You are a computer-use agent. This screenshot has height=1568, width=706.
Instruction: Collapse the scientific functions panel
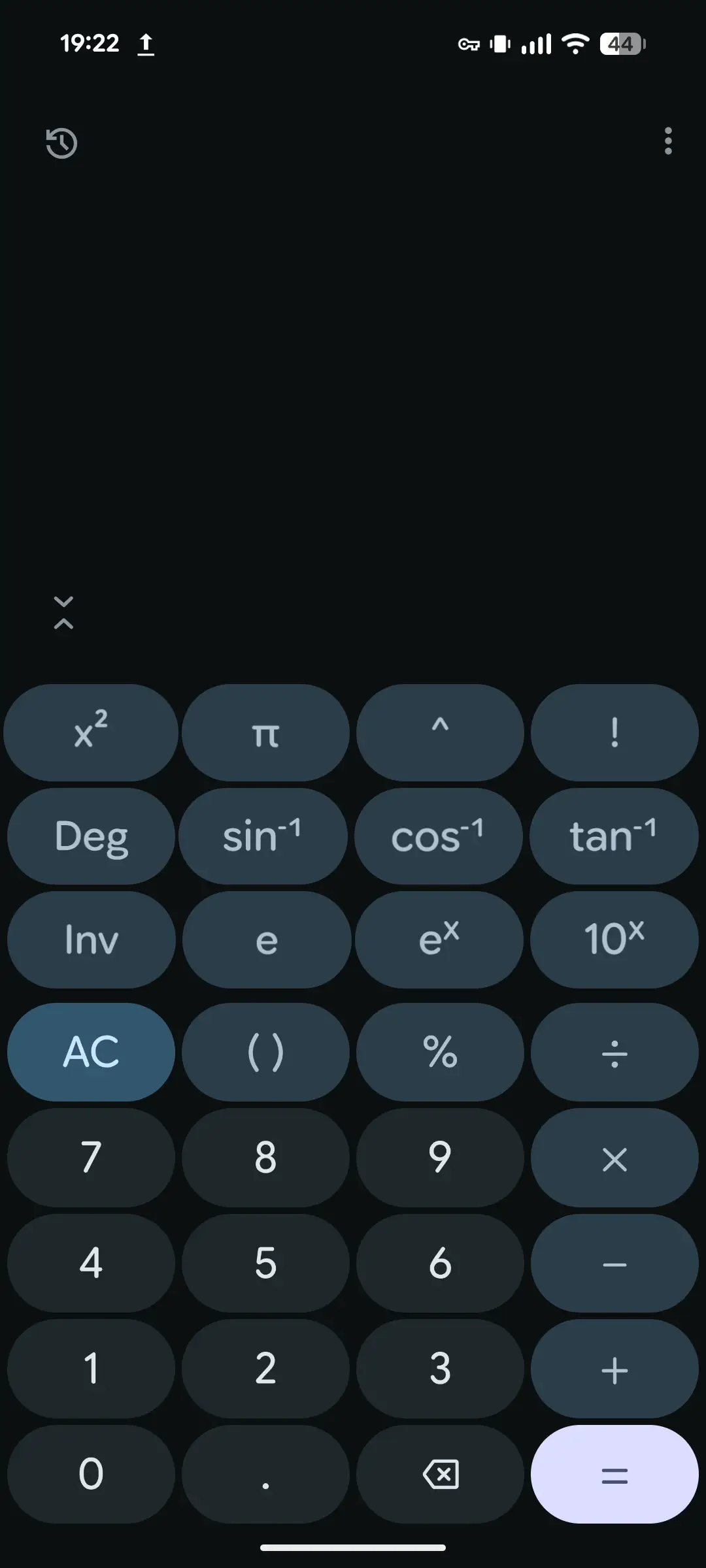tap(63, 613)
